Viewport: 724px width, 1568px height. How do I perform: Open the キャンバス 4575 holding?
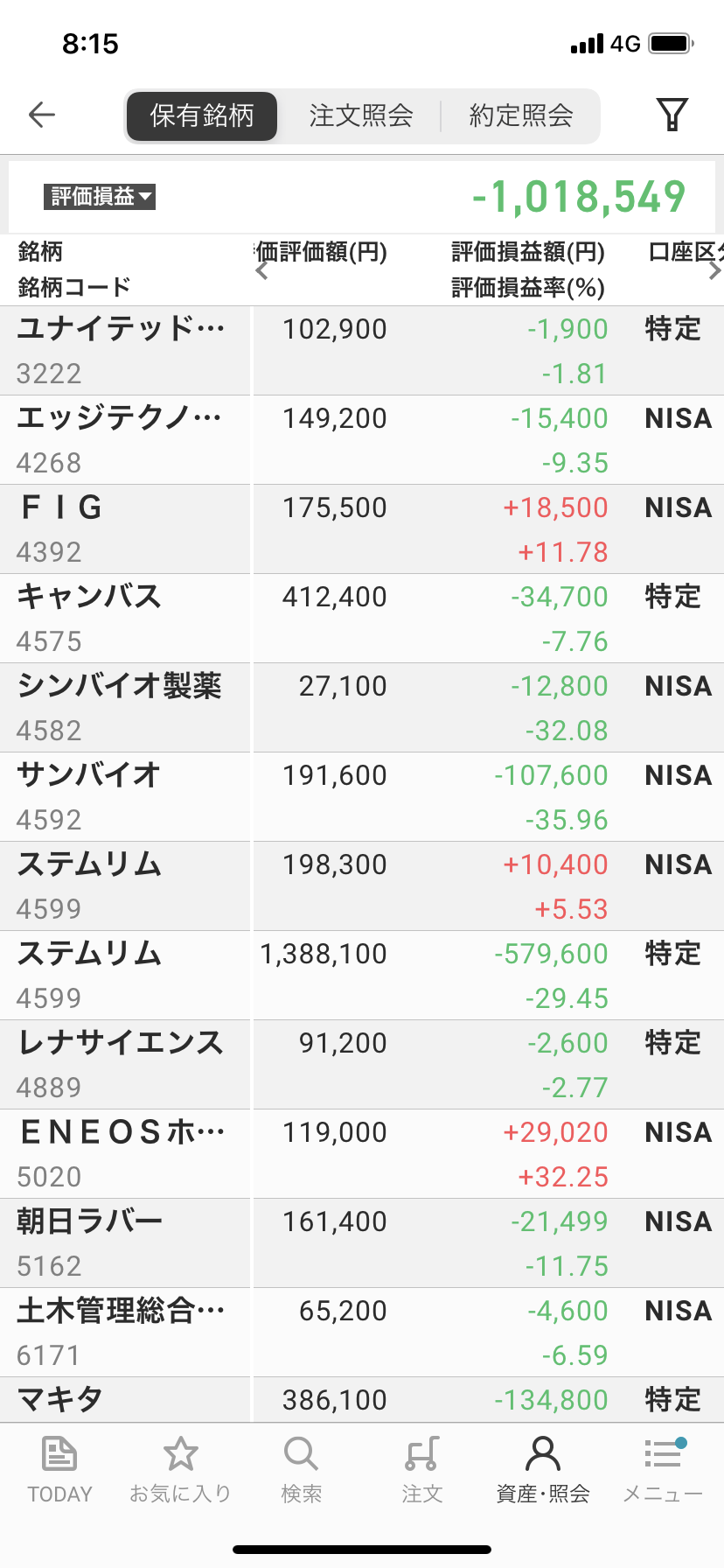(x=362, y=619)
